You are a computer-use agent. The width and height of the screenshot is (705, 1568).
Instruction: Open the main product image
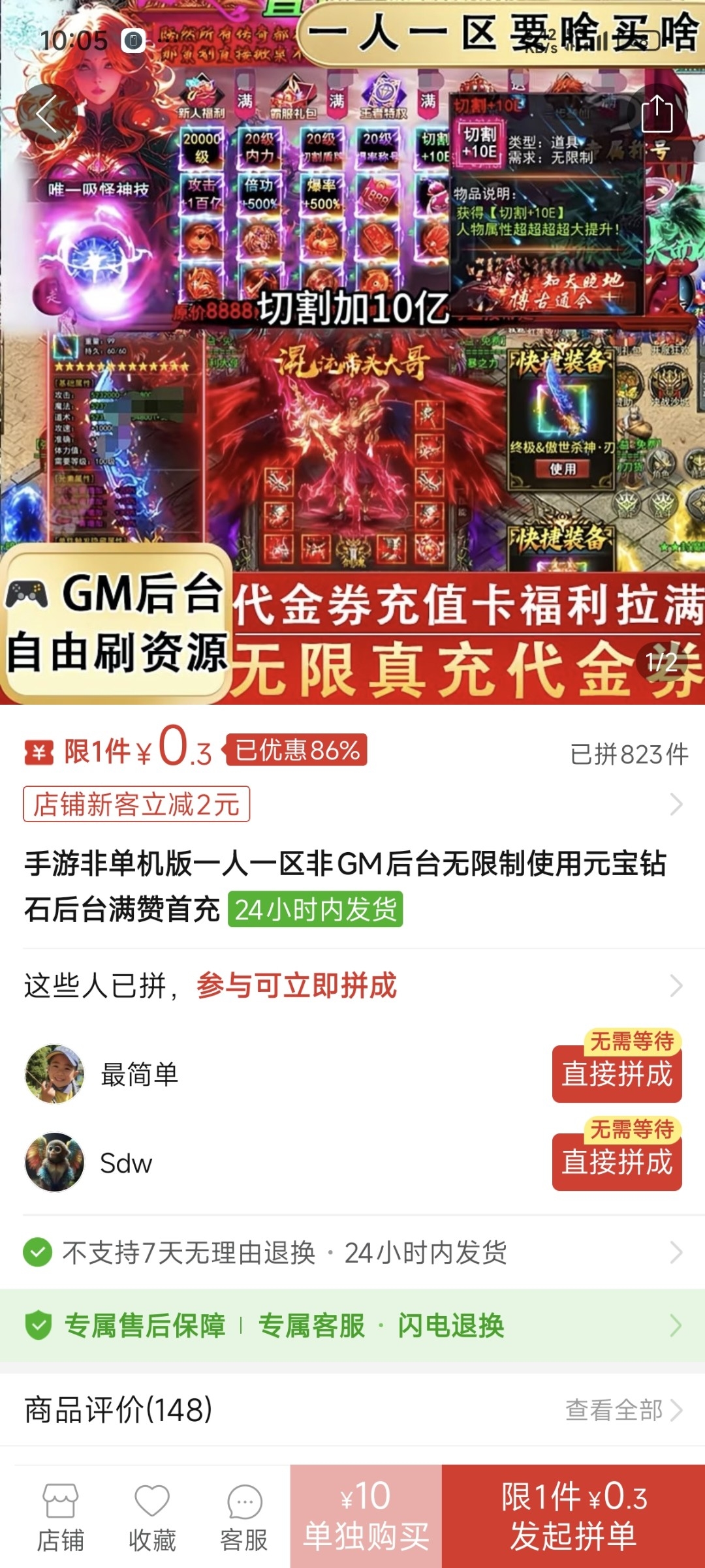pyautogui.click(x=352, y=352)
